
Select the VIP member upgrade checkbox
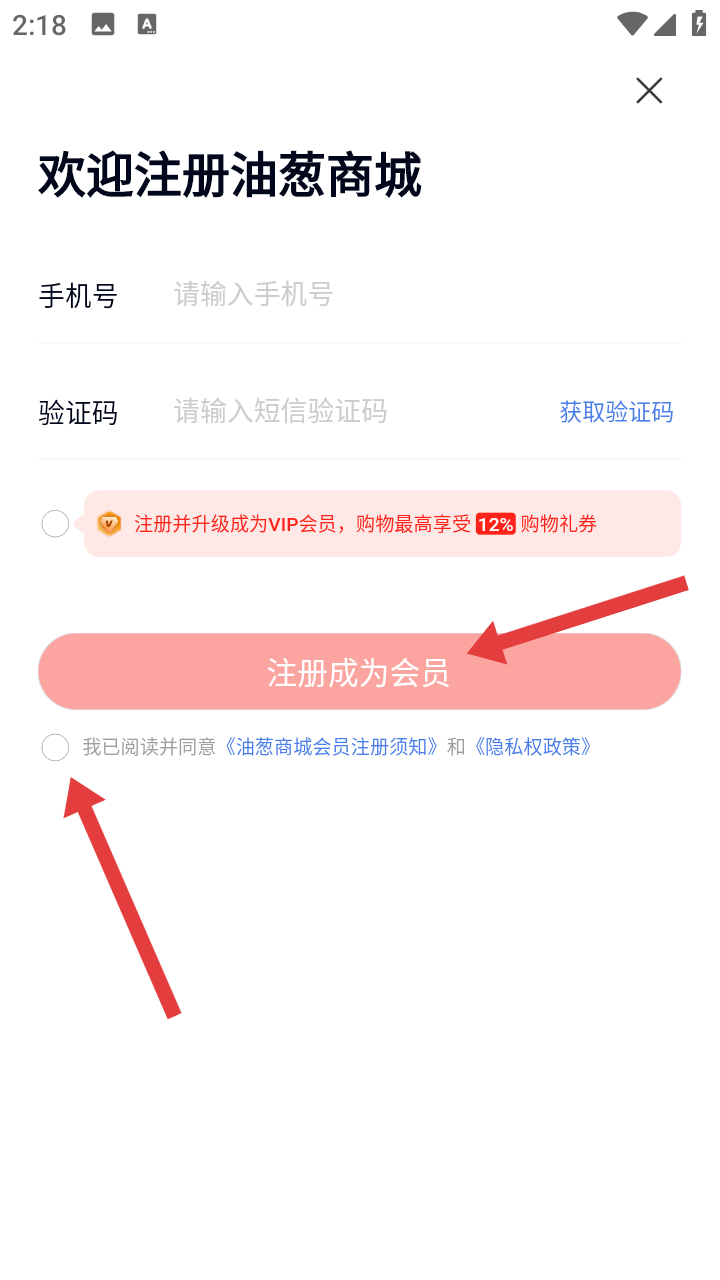[x=55, y=523]
